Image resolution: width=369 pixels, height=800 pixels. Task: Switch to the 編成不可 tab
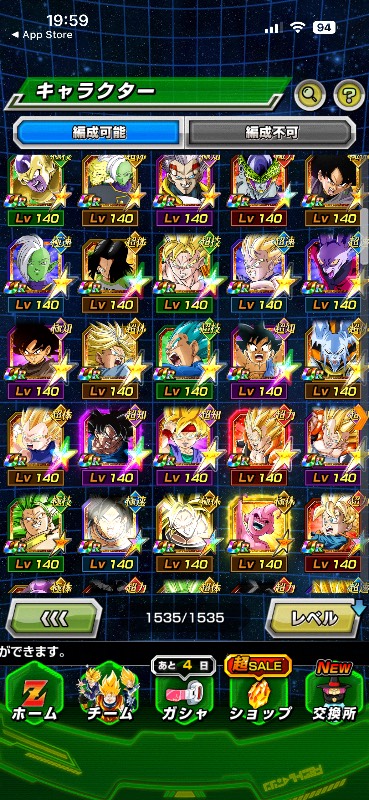coord(270,133)
